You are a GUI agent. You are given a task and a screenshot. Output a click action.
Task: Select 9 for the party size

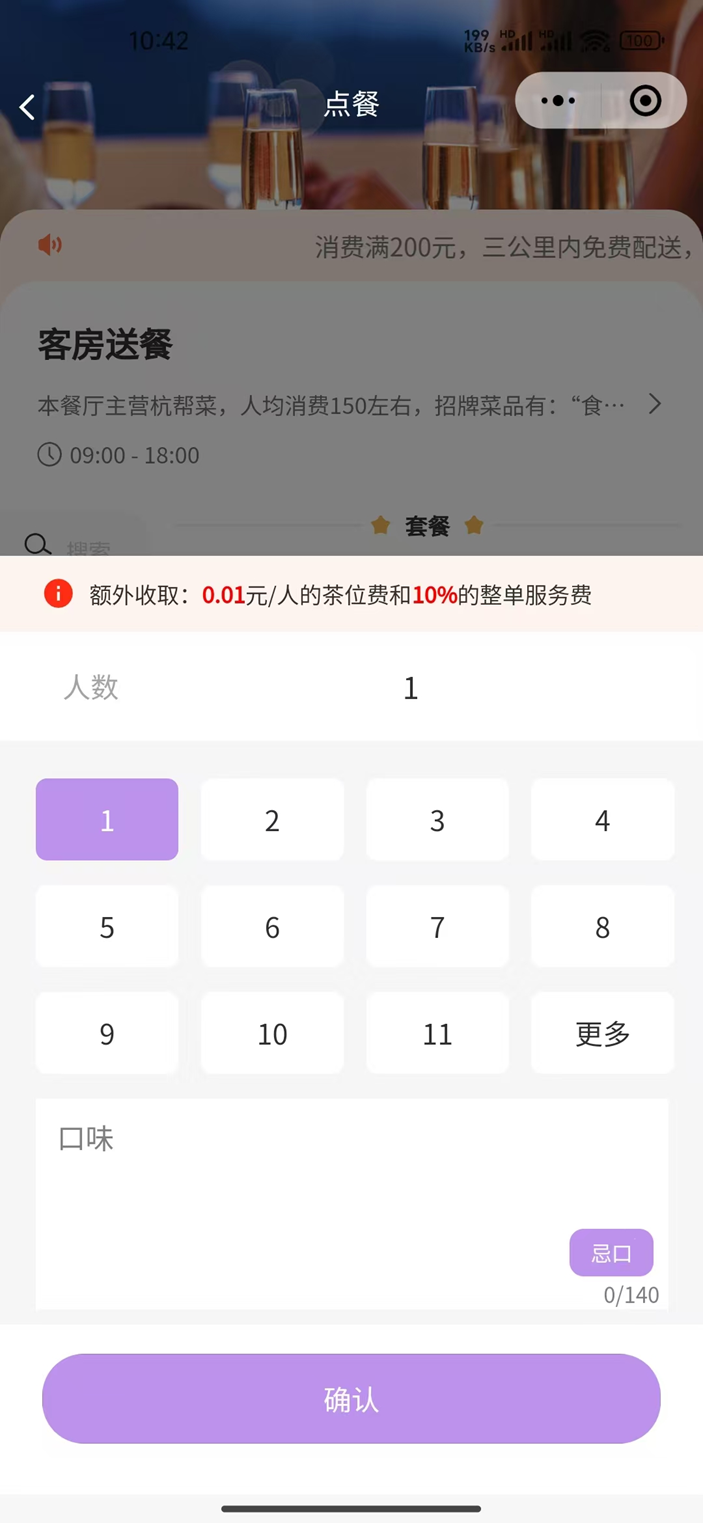pos(107,1033)
